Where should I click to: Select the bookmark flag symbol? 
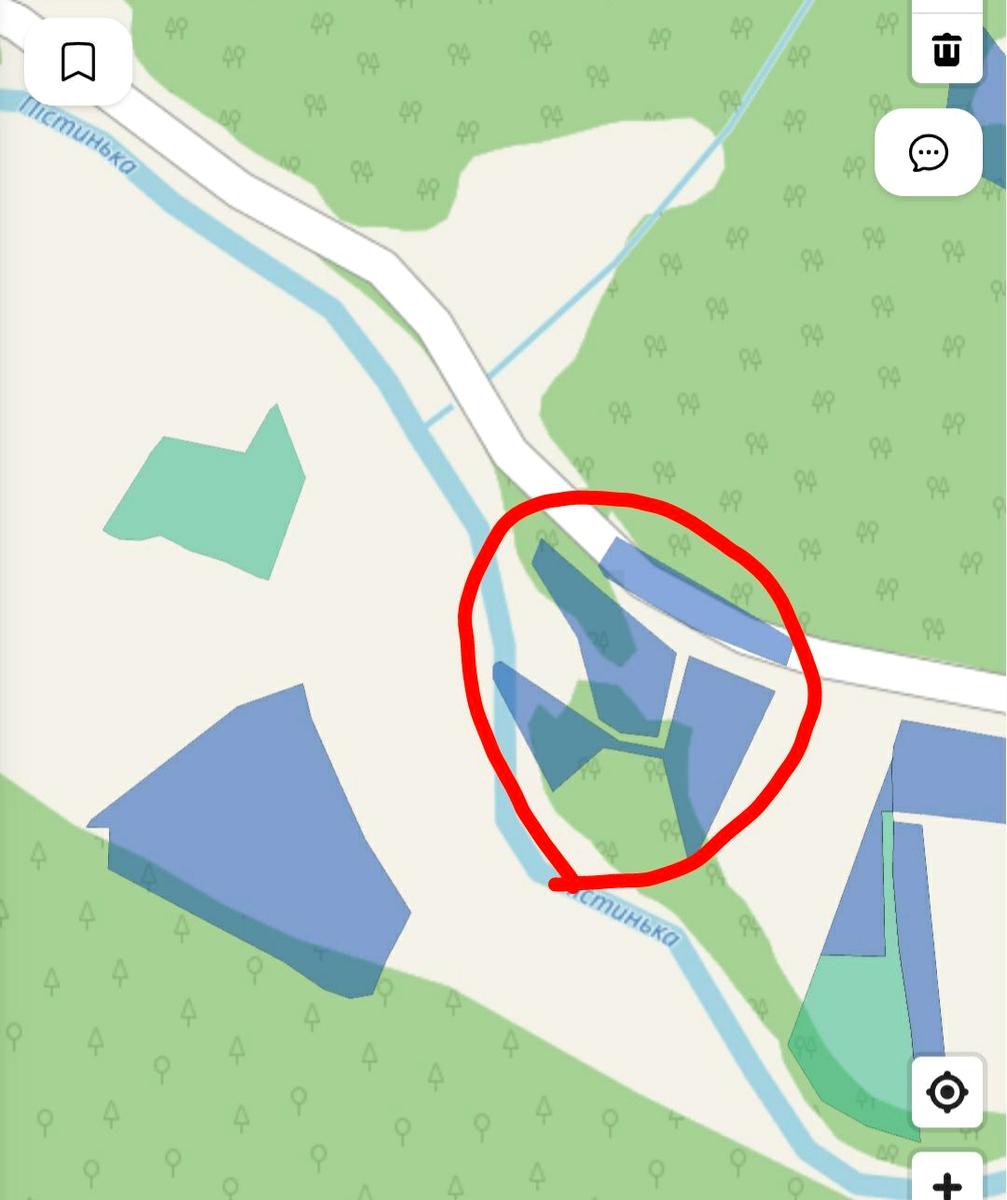coord(77,62)
